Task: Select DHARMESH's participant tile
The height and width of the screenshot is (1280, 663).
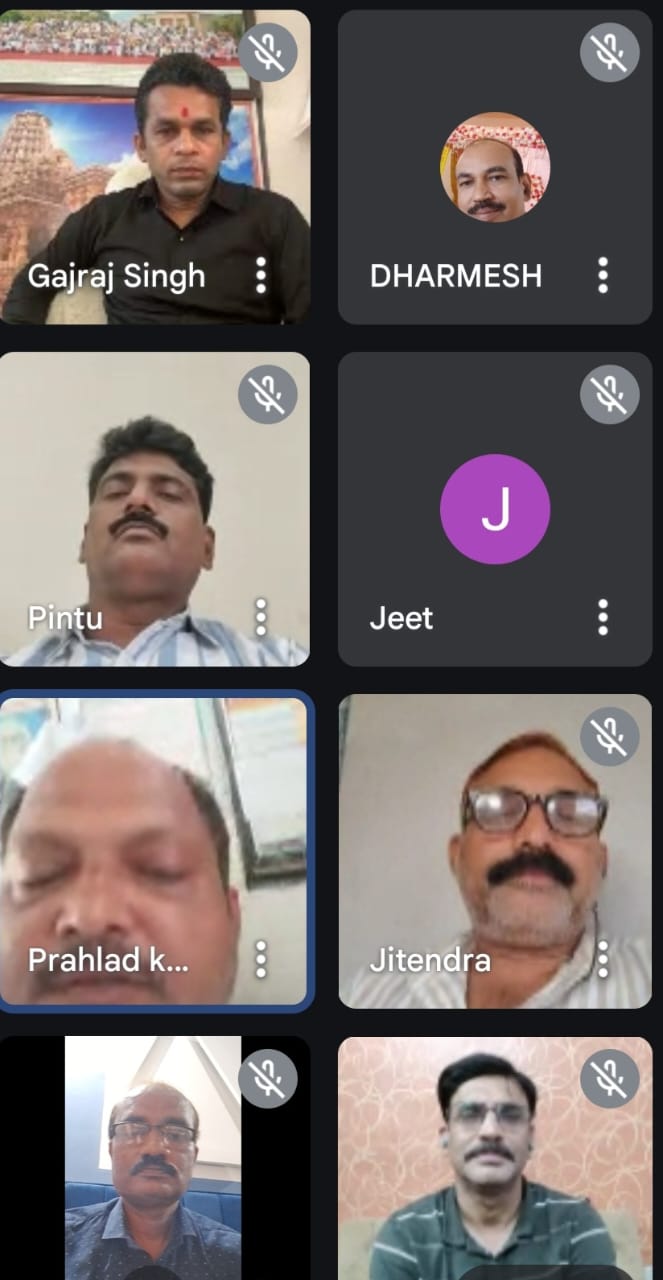Action: pos(495,167)
